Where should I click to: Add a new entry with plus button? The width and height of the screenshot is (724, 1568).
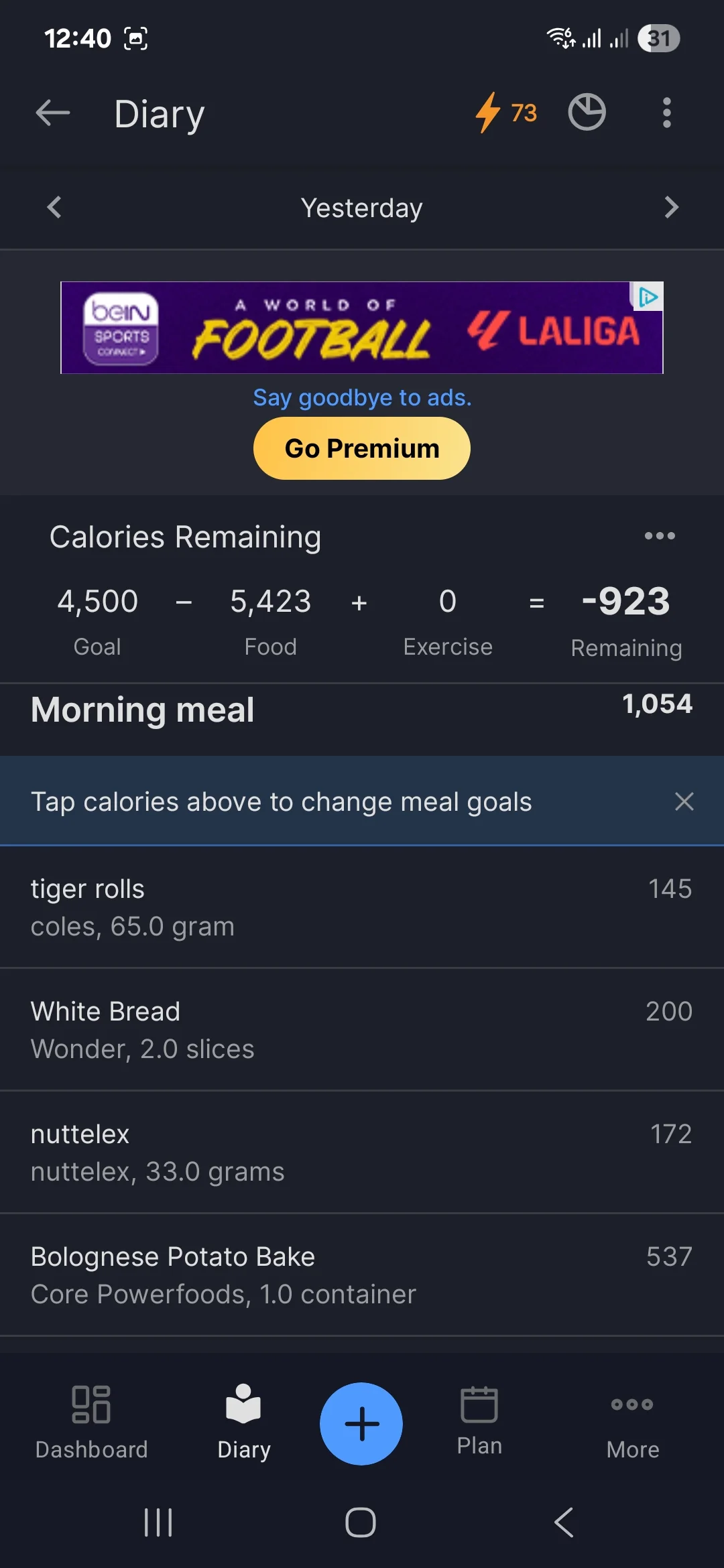tap(361, 1423)
